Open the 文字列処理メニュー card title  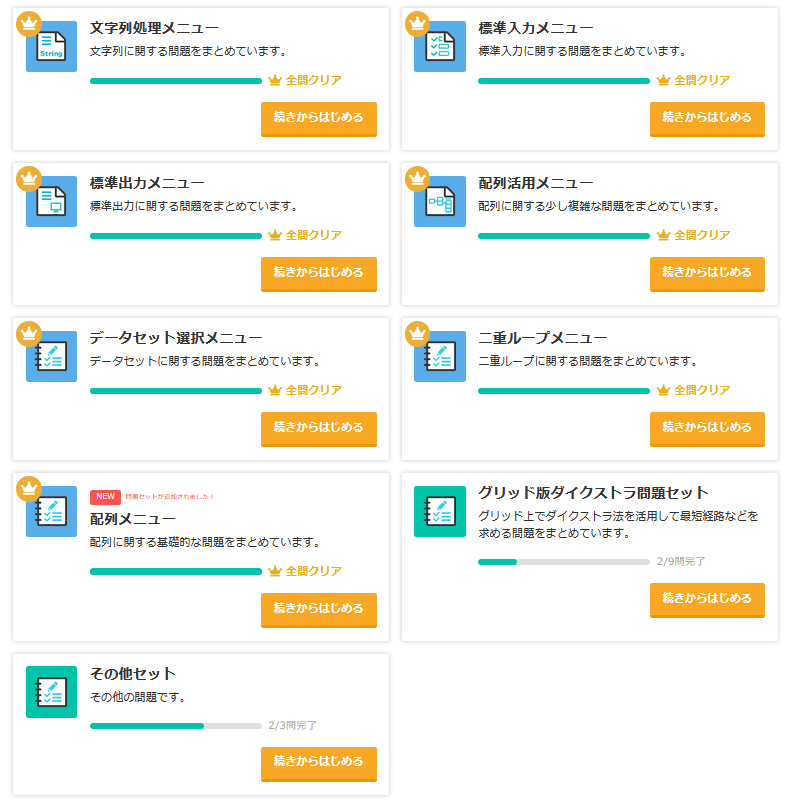click(154, 28)
